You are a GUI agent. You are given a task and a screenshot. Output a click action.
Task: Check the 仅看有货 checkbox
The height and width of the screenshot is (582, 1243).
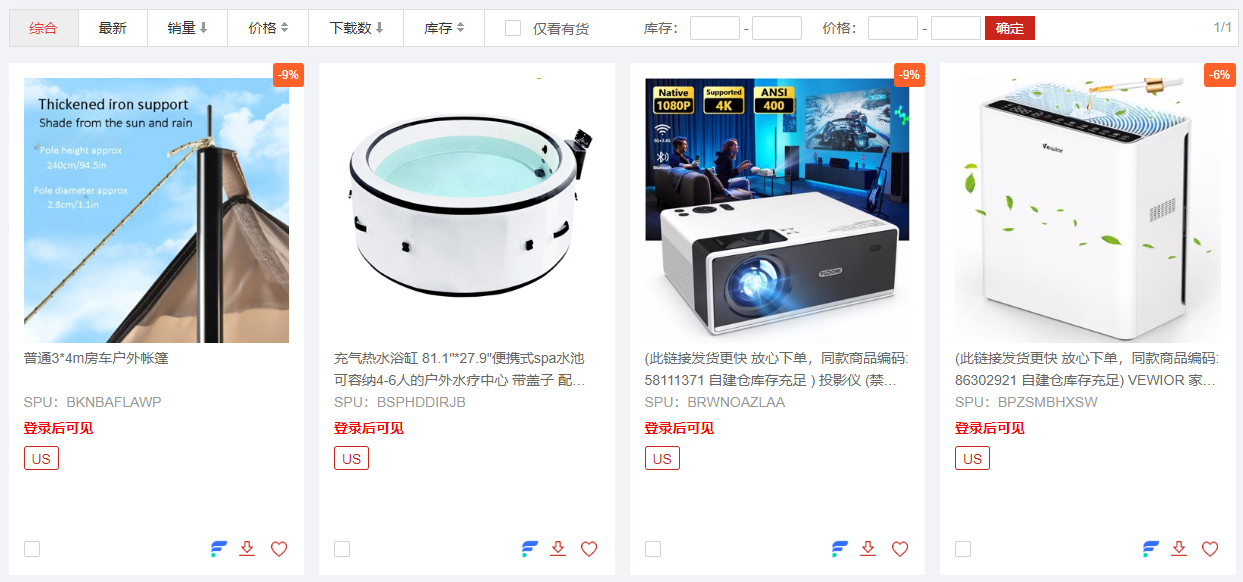coord(513,28)
